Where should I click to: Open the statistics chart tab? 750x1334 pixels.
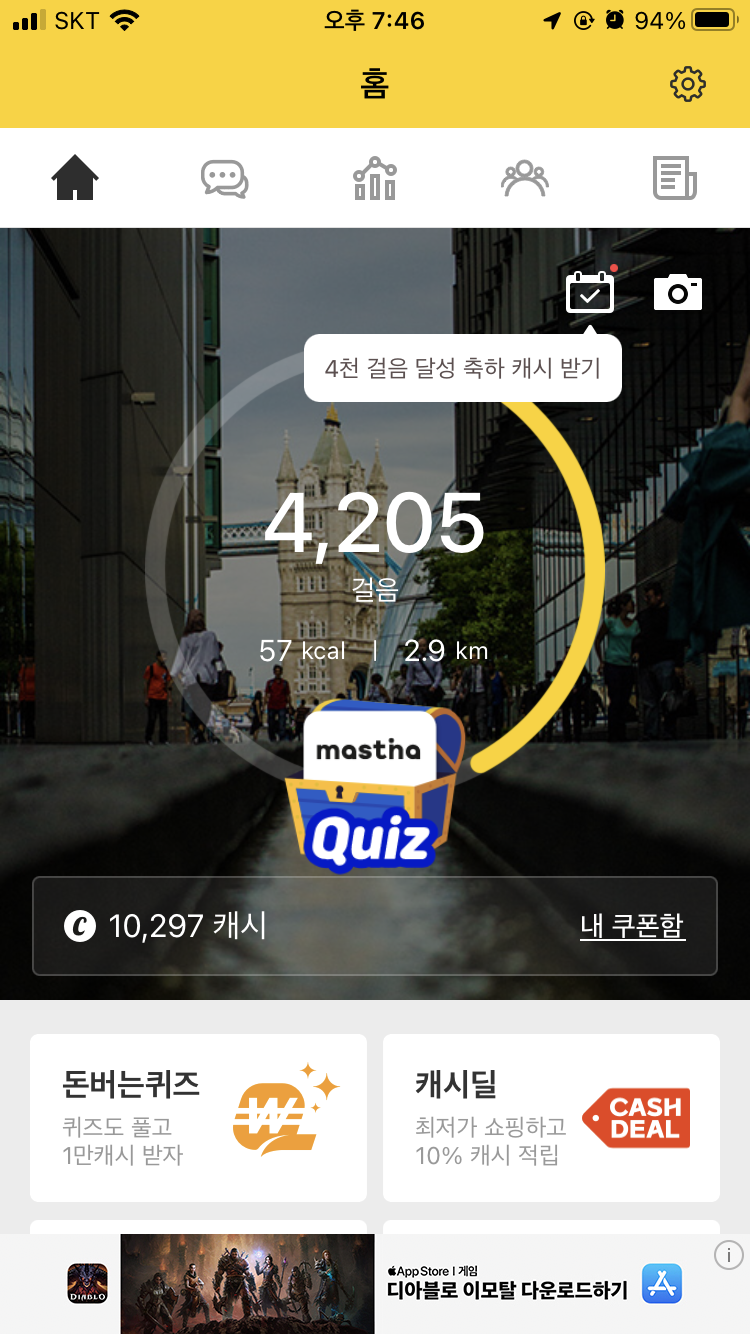coord(375,179)
